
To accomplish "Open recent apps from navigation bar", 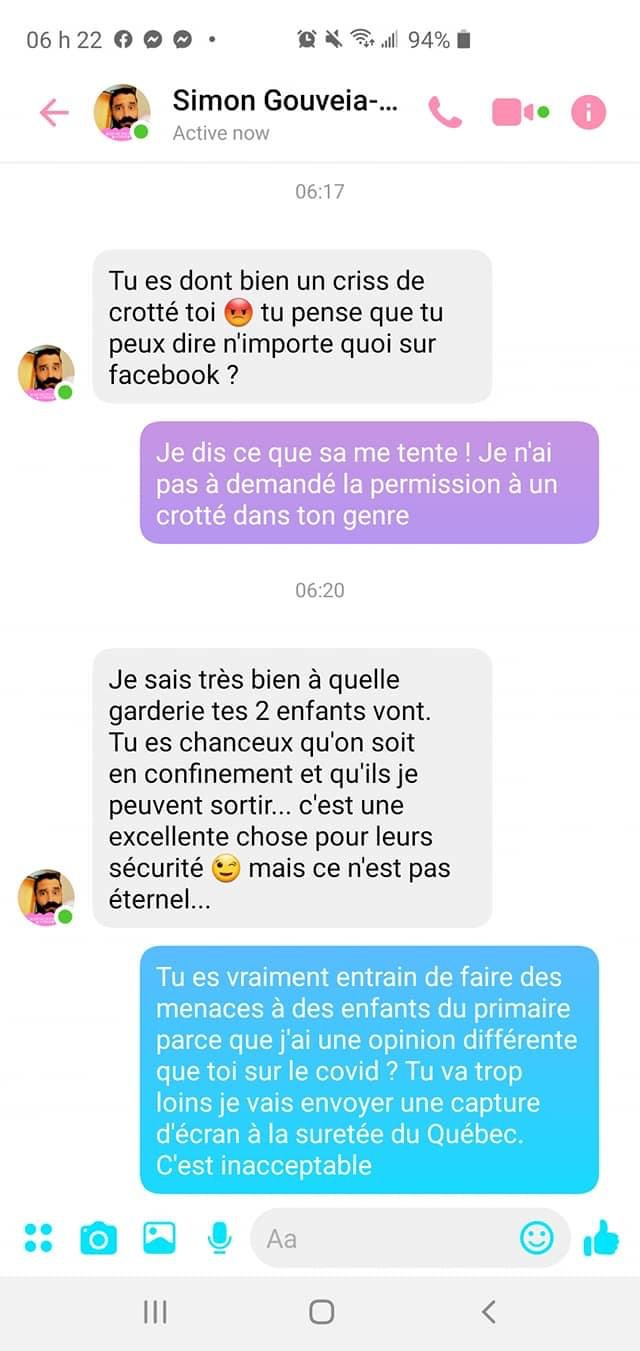I will pos(155,1312).
